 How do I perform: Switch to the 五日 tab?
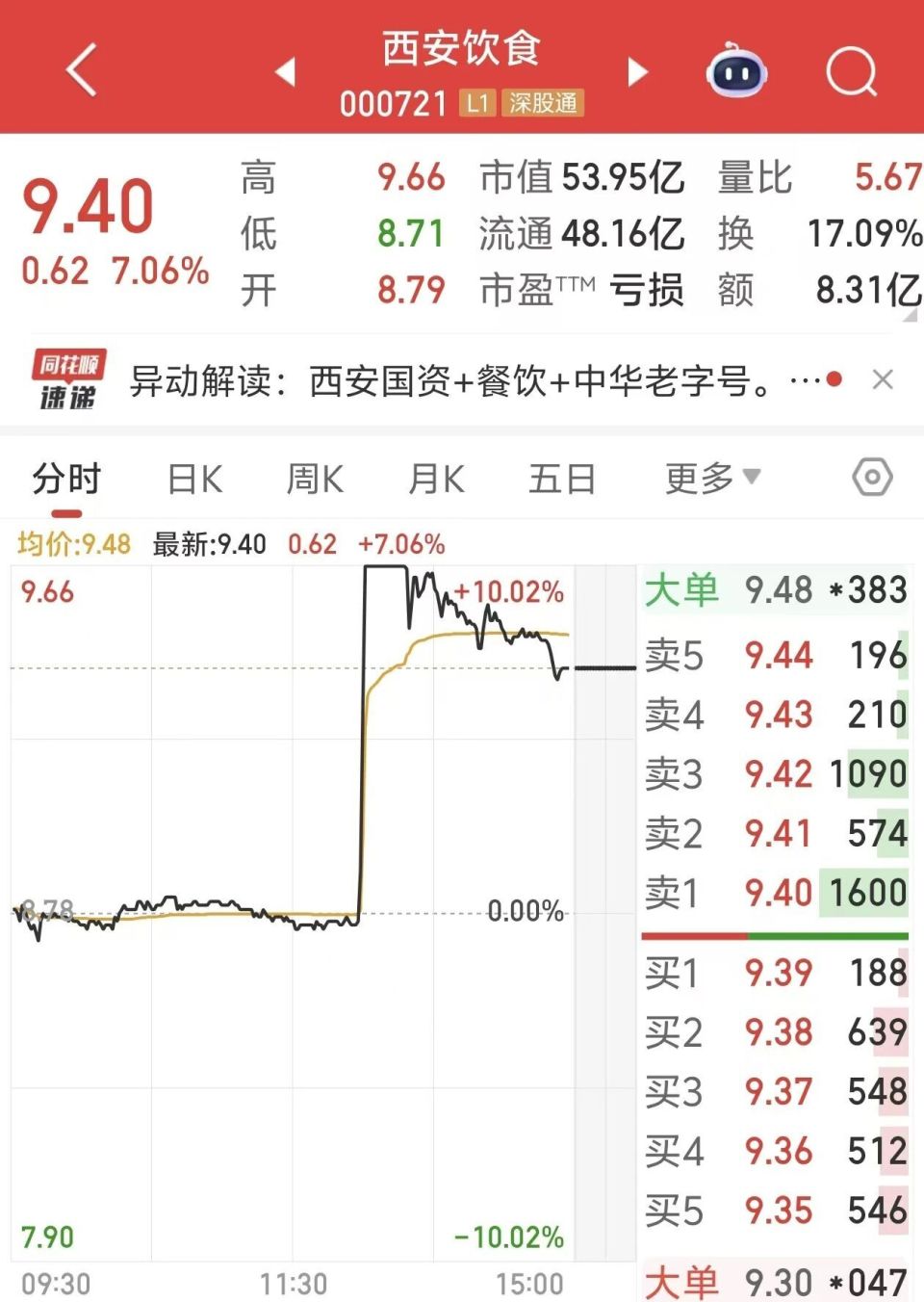(562, 477)
